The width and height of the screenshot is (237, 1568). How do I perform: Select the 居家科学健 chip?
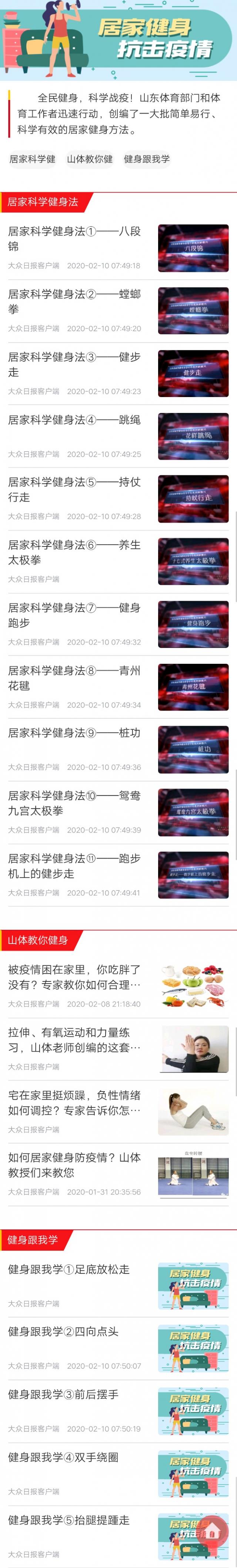point(32,159)
